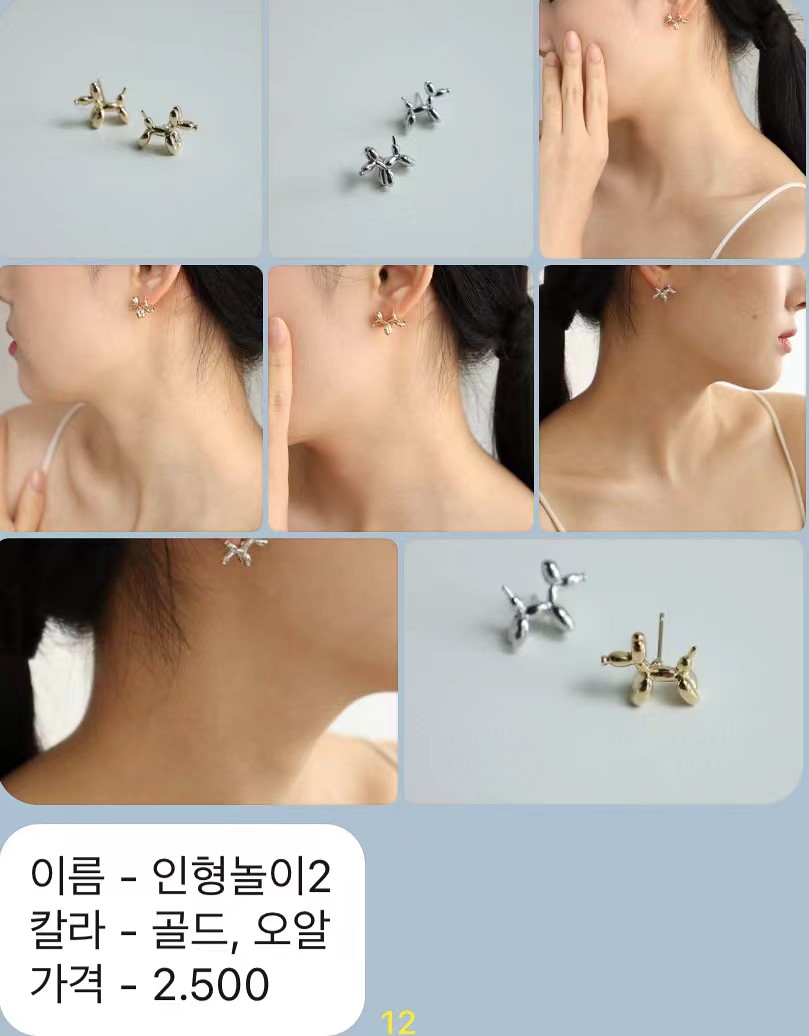The width and height of the screenshot is (809, 1036).
Task: View photo with finger pointing below ear
Action: click(x=400, y=397)
